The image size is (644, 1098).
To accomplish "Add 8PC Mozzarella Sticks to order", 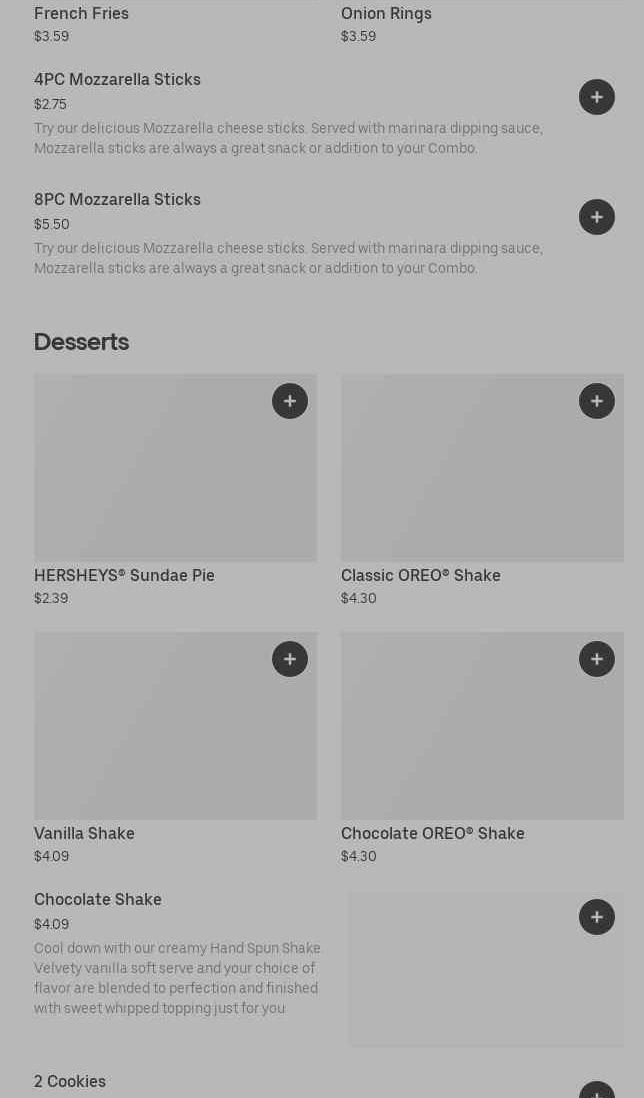I will 596,217.
